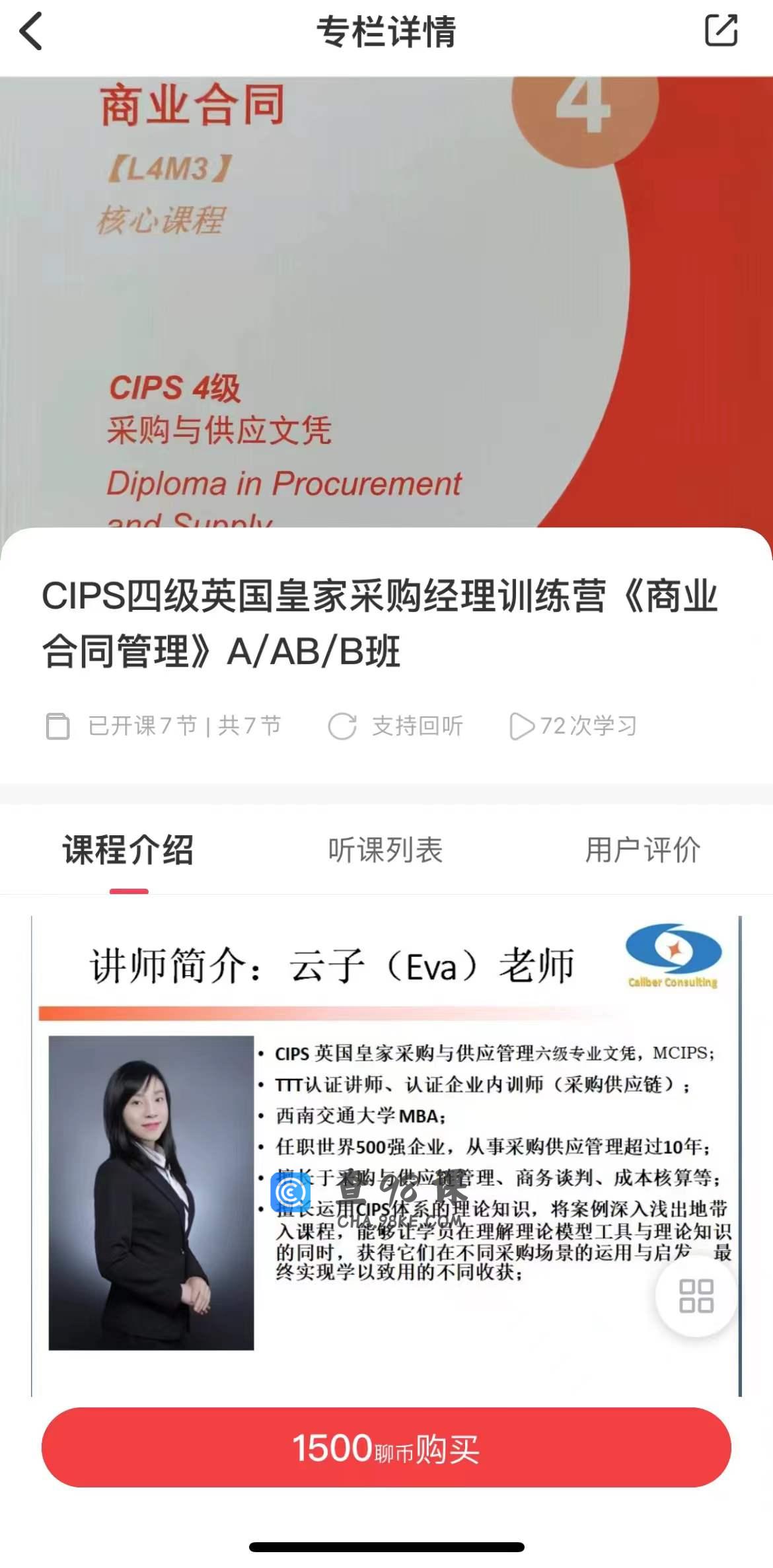773x1568 pixels.
Task: Go back from the column details page
Action: coord(31,31)
